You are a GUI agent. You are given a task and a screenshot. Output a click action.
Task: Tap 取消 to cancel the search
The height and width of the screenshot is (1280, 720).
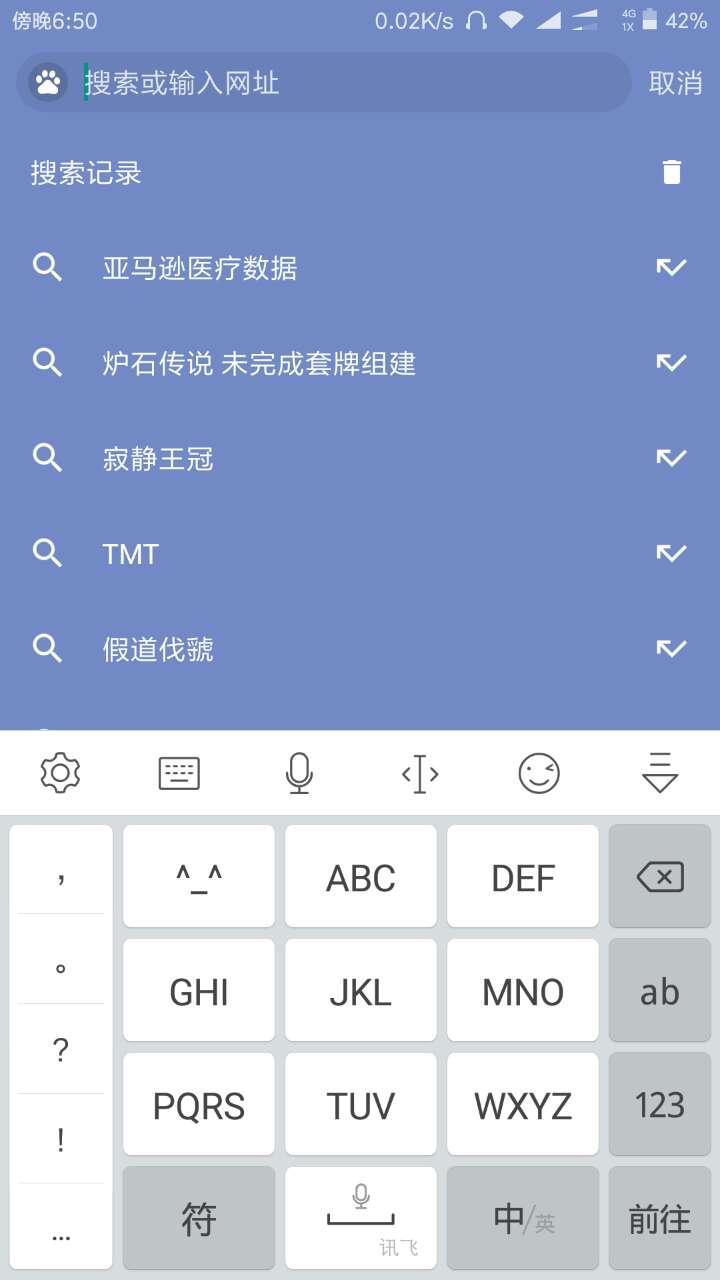tap(676, 82)
